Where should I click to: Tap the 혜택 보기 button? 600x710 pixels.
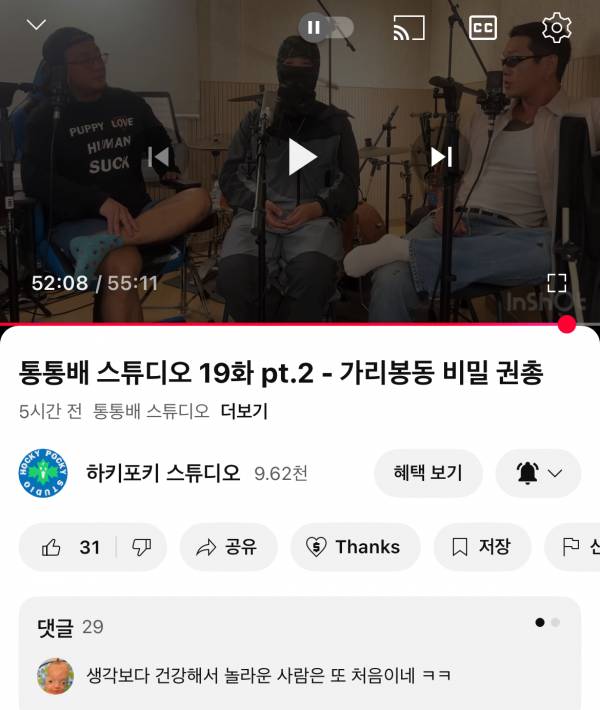click(428, 473)
